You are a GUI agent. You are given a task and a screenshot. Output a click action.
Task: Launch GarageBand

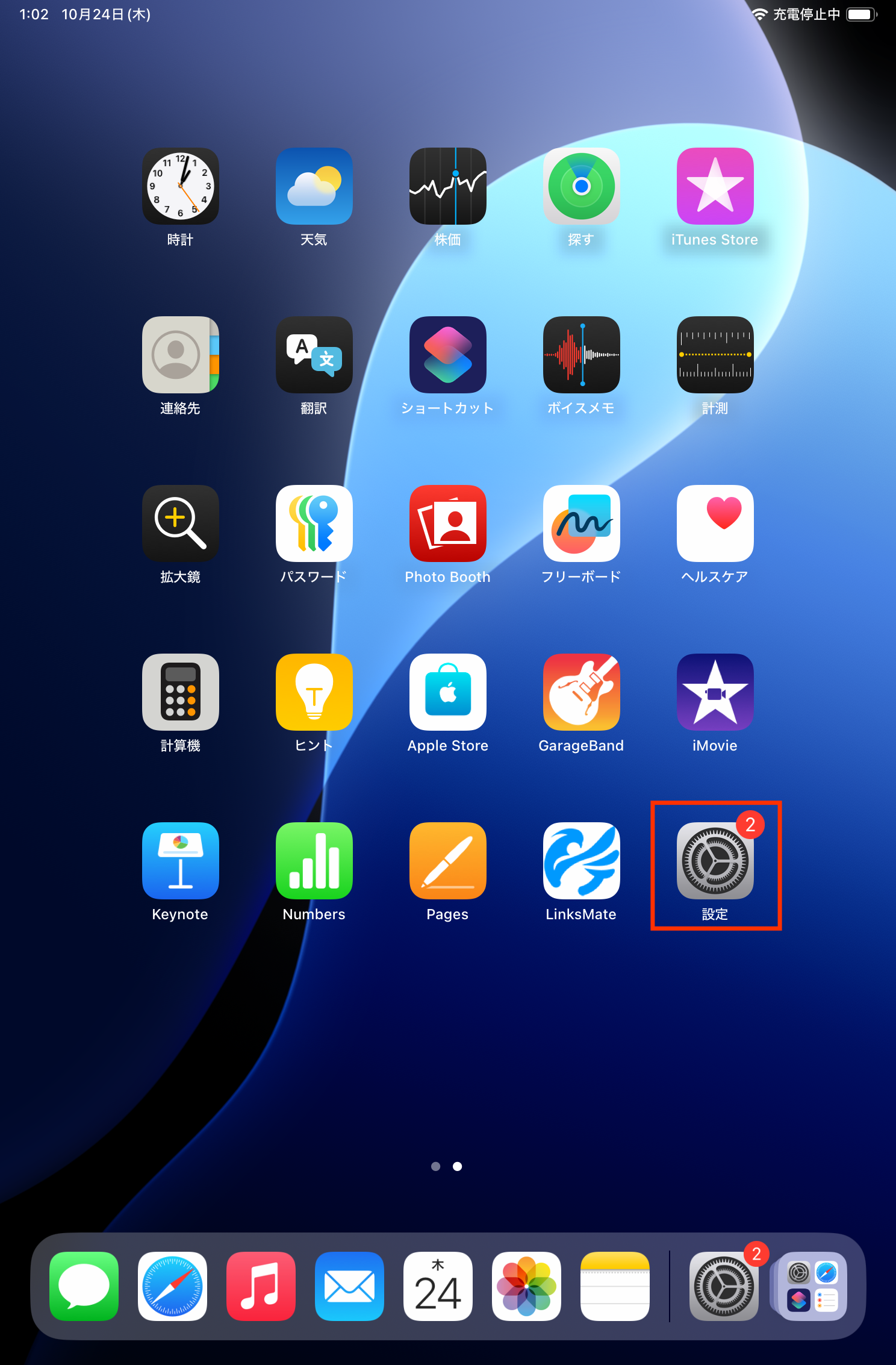click(581, 692)
